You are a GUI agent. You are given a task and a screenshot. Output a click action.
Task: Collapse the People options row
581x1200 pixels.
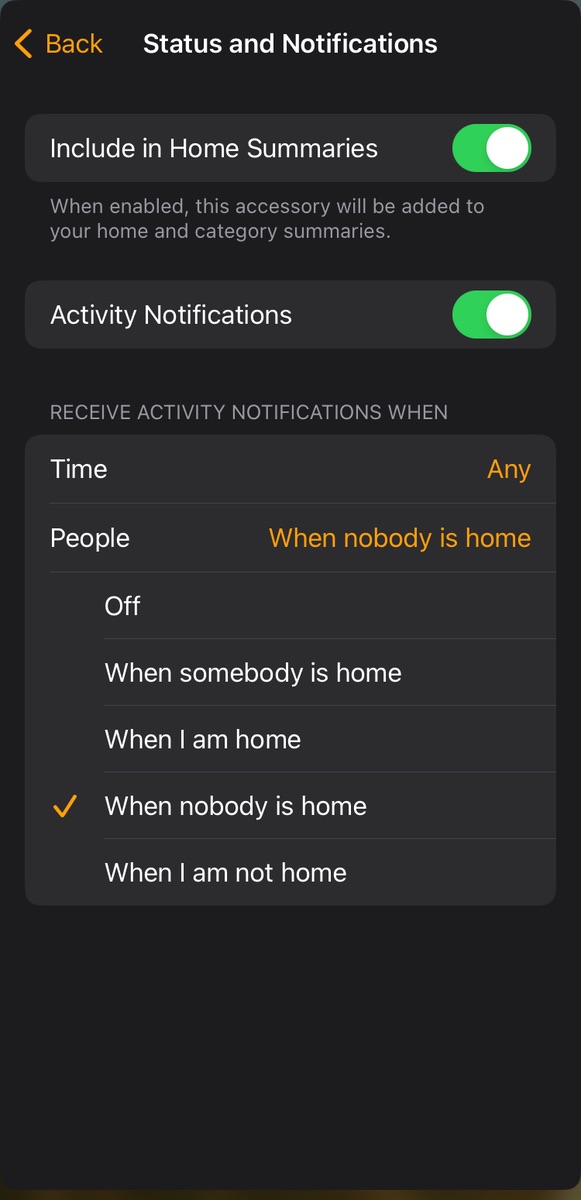[290, 538]
